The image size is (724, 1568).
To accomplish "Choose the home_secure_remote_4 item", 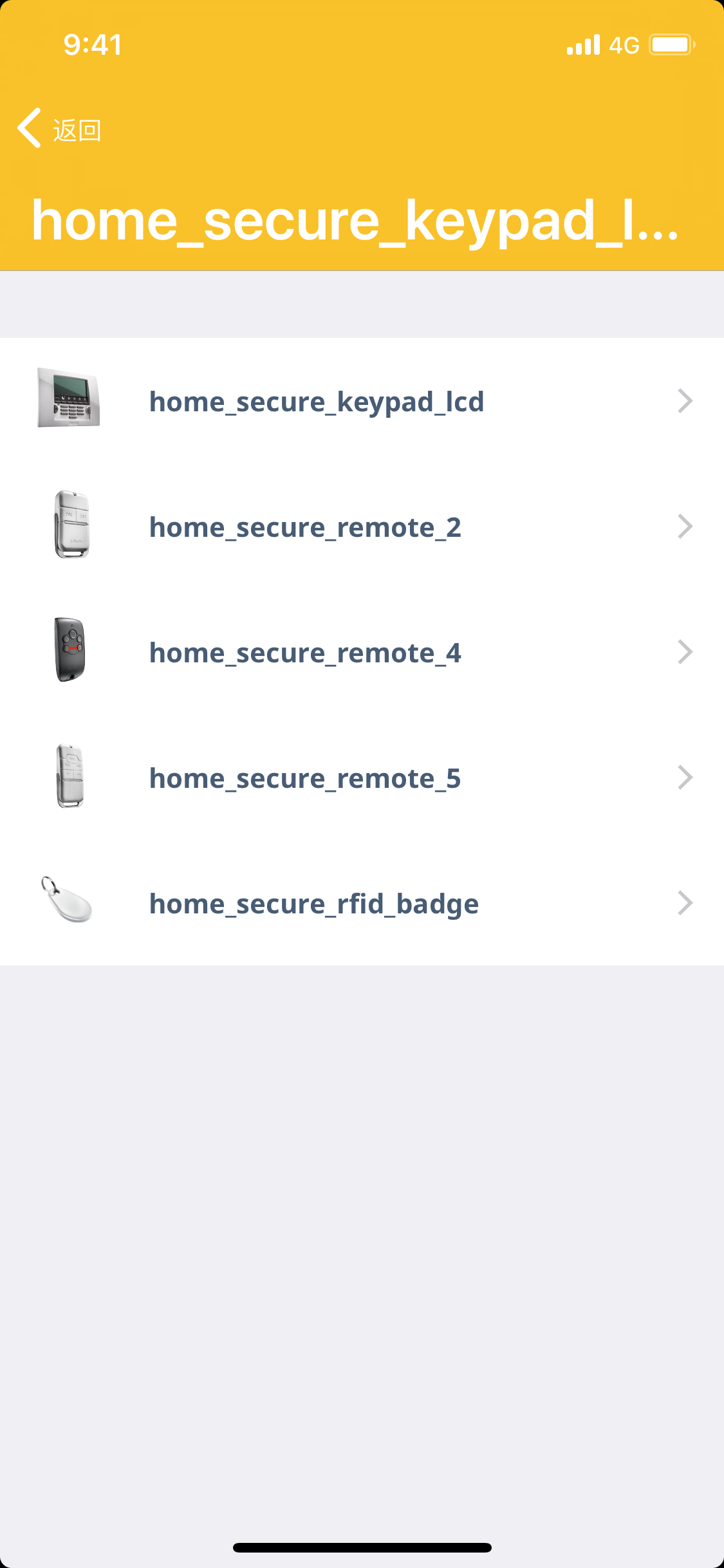I will [360, 652].
